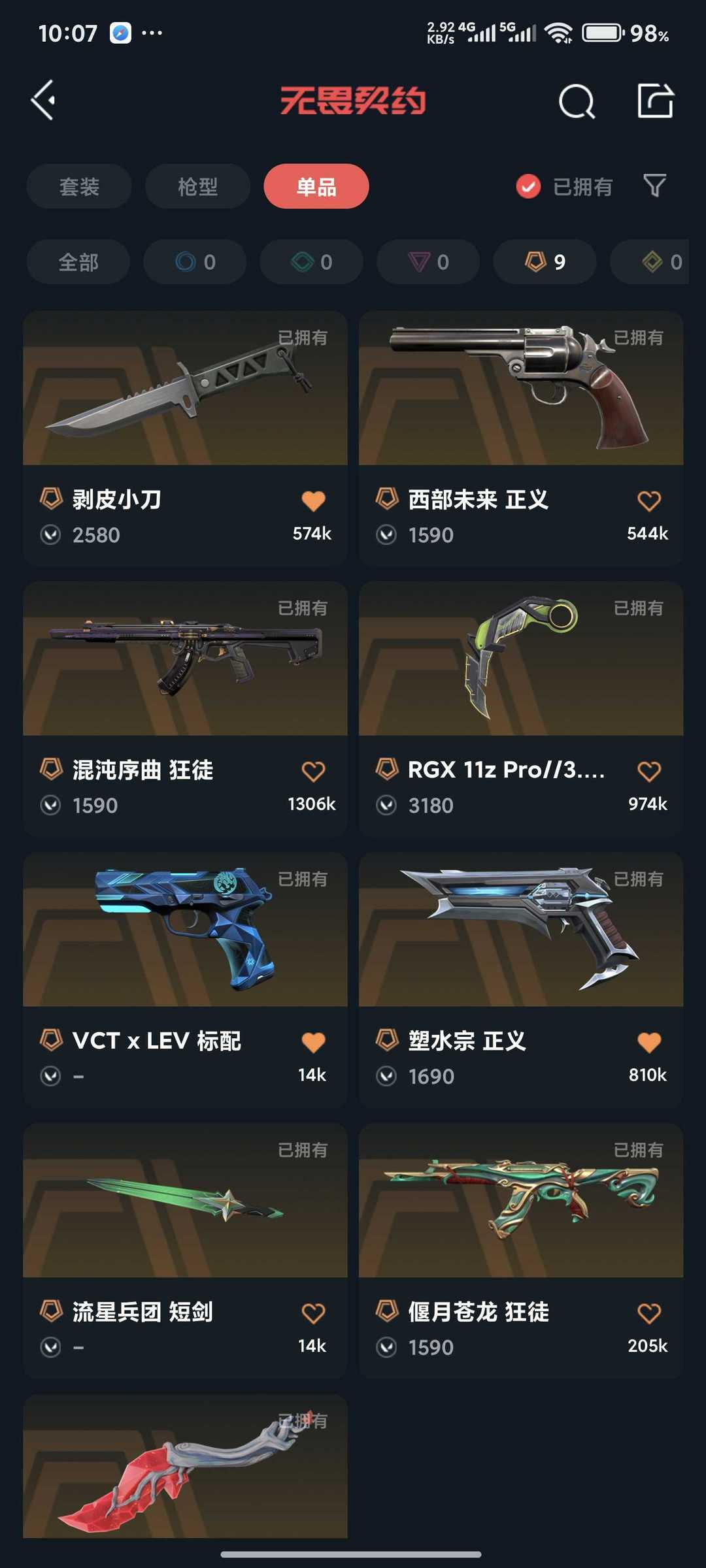706x1568 pixels.
Task: Uncheck the 已拥有 checkbox
Action: [528, 187]
